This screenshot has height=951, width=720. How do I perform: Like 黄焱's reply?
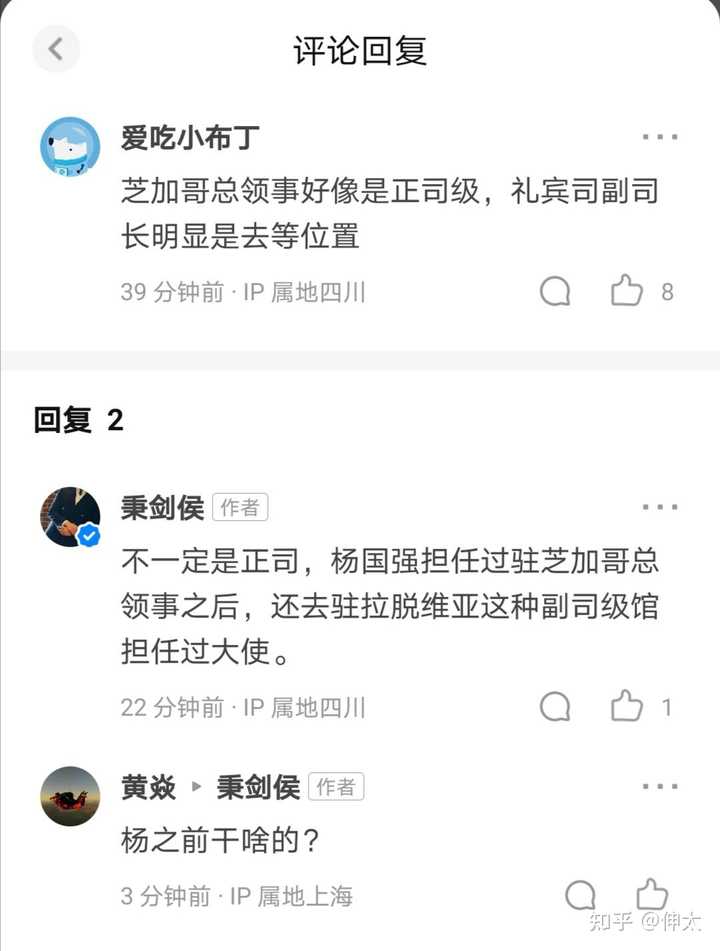(x=652, y=893)
